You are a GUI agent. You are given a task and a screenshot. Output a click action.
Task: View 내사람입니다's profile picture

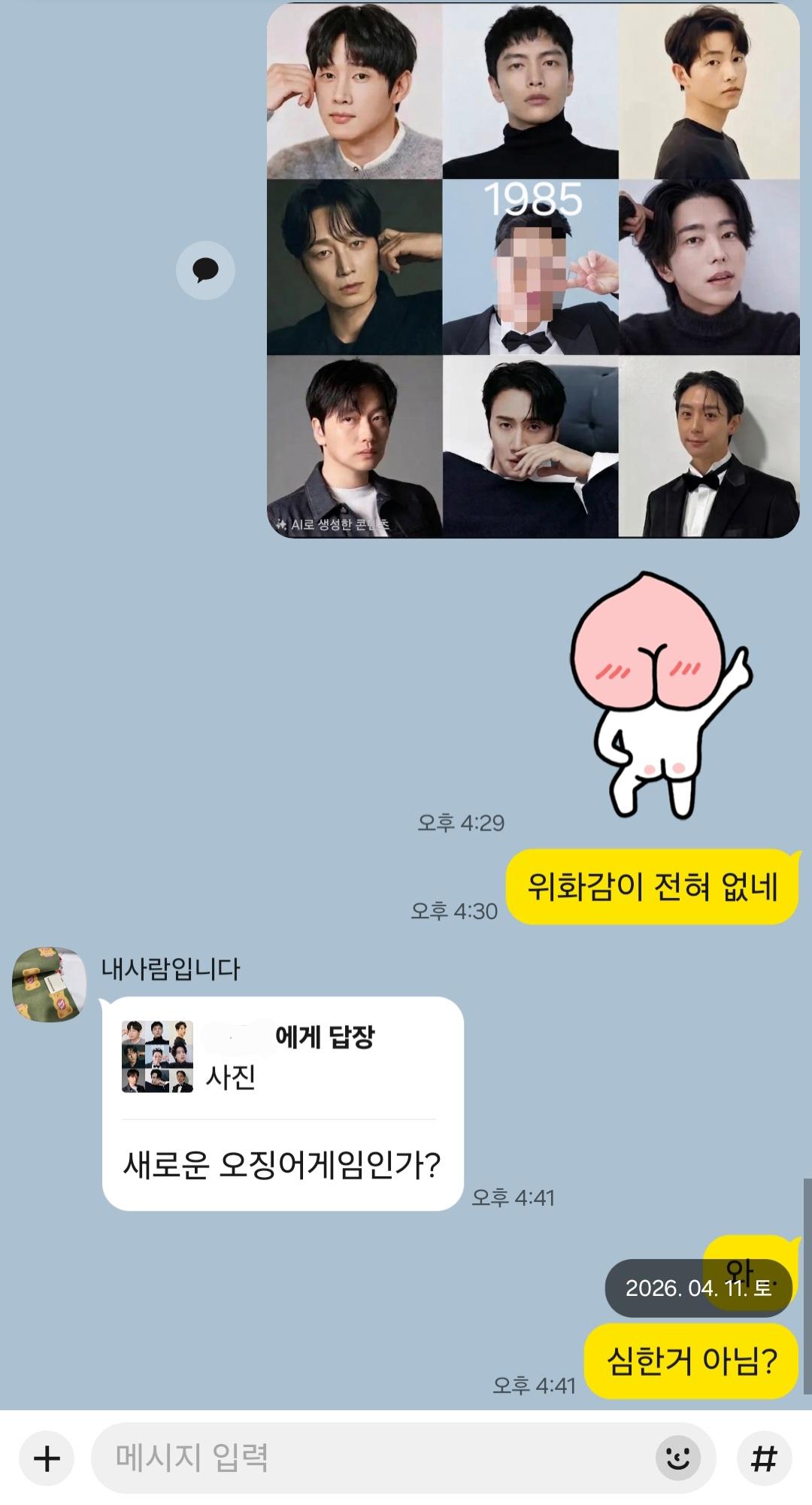[50, 984]
